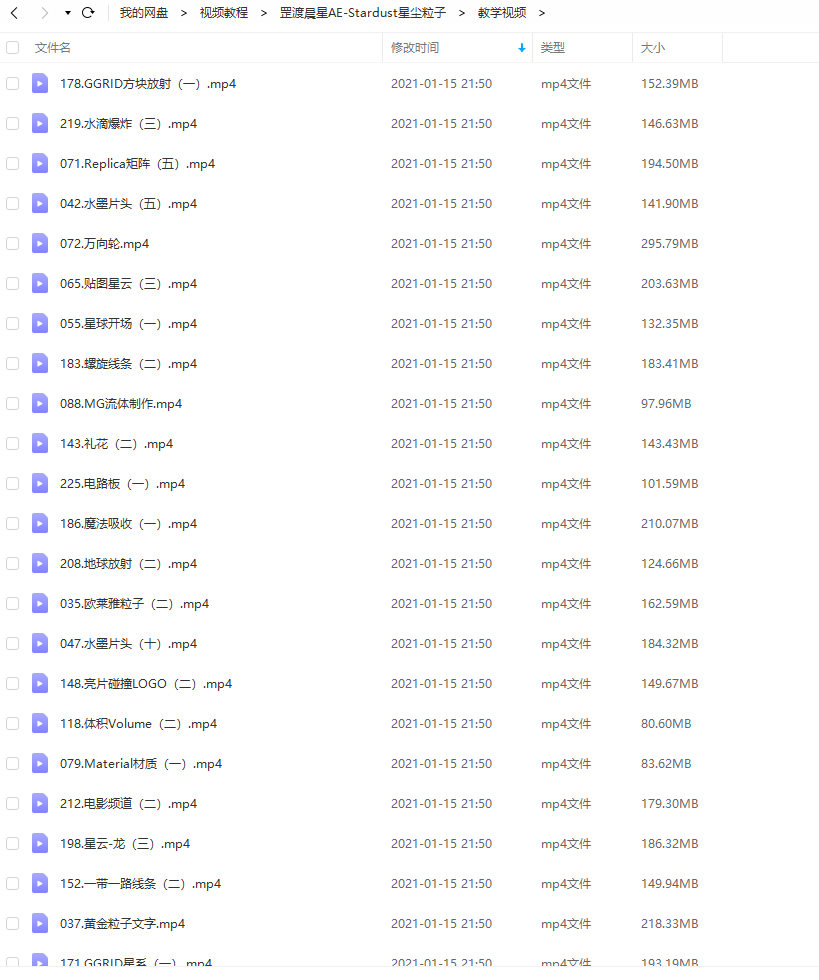Mark the checkbox of 037.黄金粒子文字.mp4
The width and height of the screenshot is (819, 980).
click(12, 924)
